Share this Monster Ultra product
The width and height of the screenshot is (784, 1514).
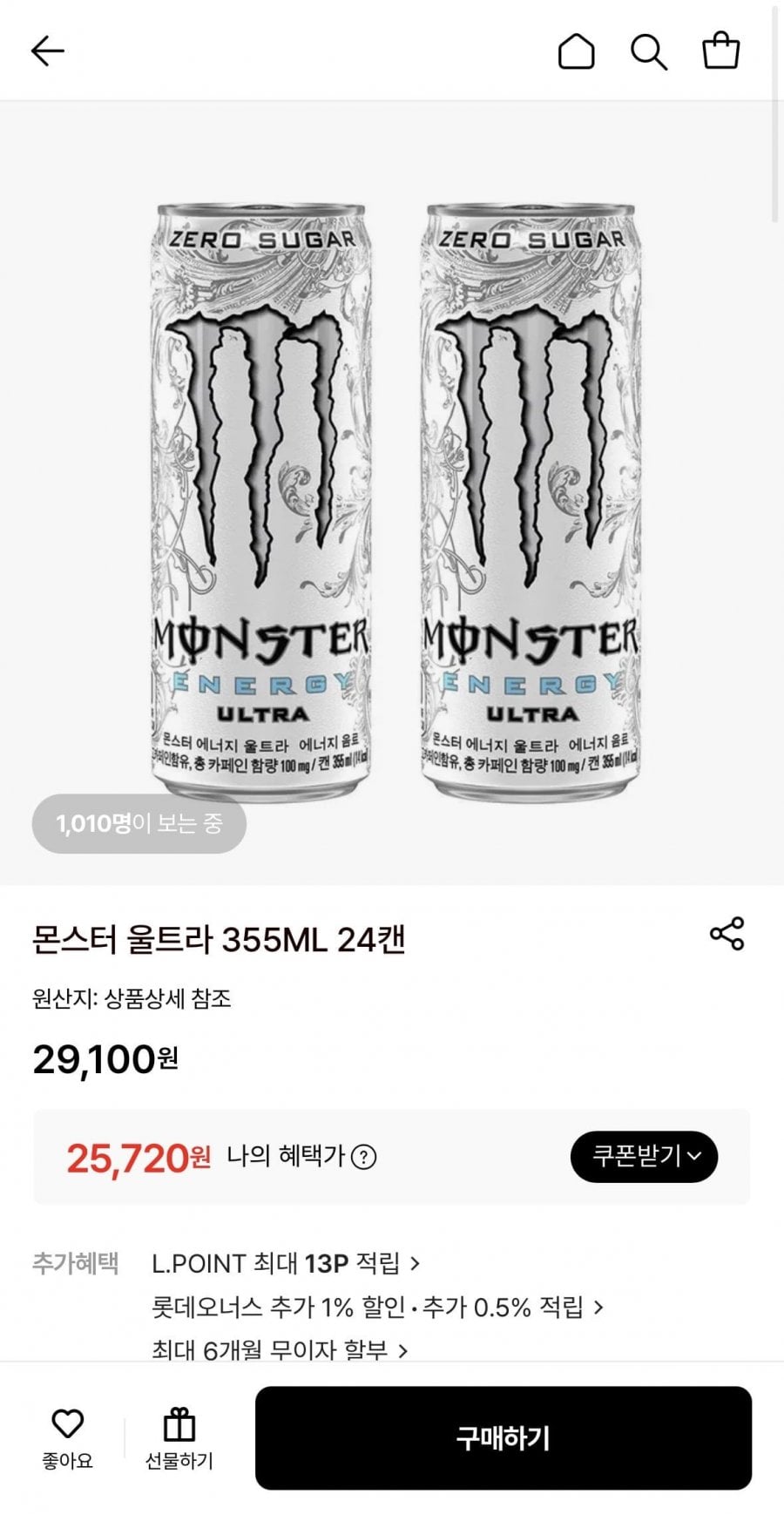pyautogui.click(x=727, y=934)
